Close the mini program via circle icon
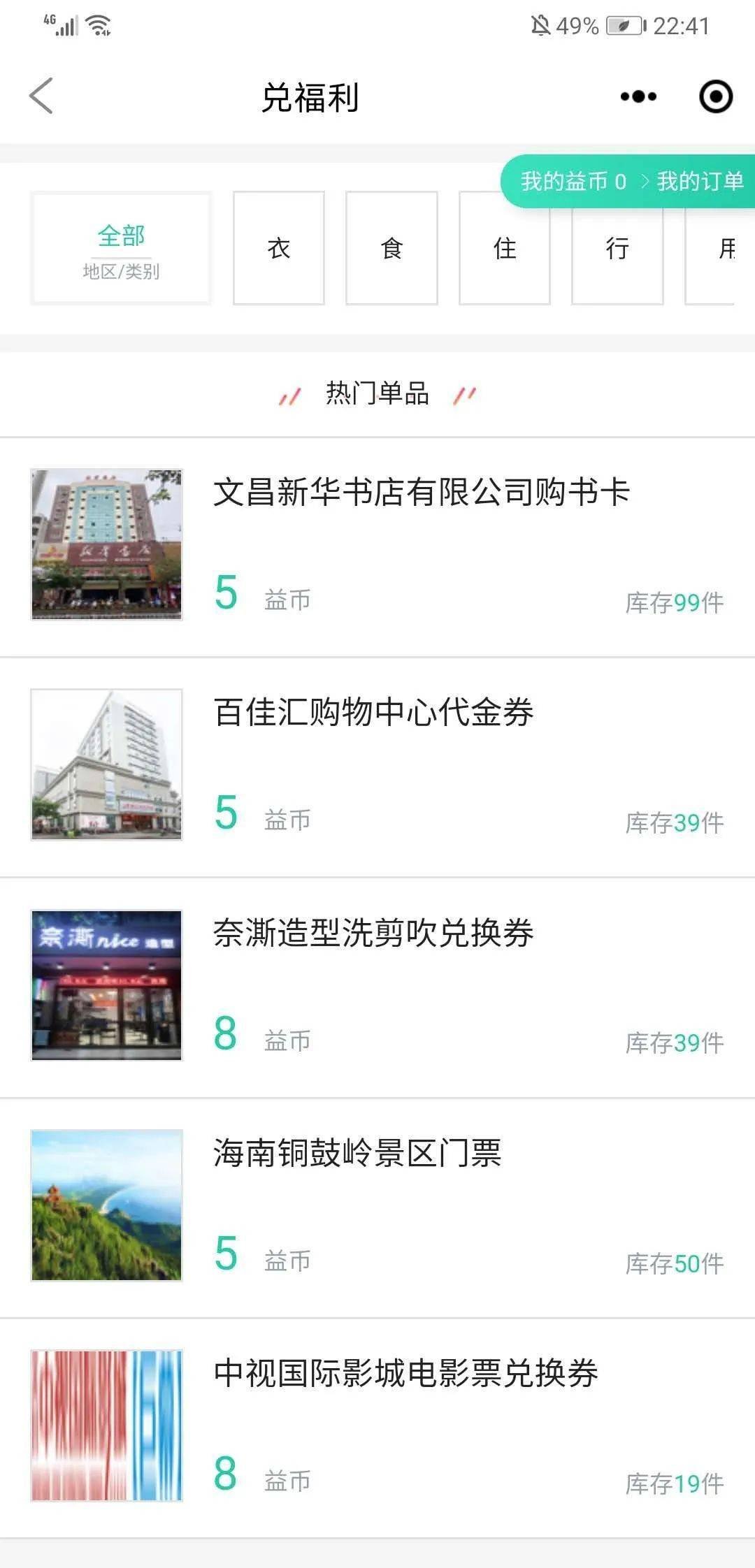Image resolution: width=755 pixels, height=1568 pixels. 716,96
